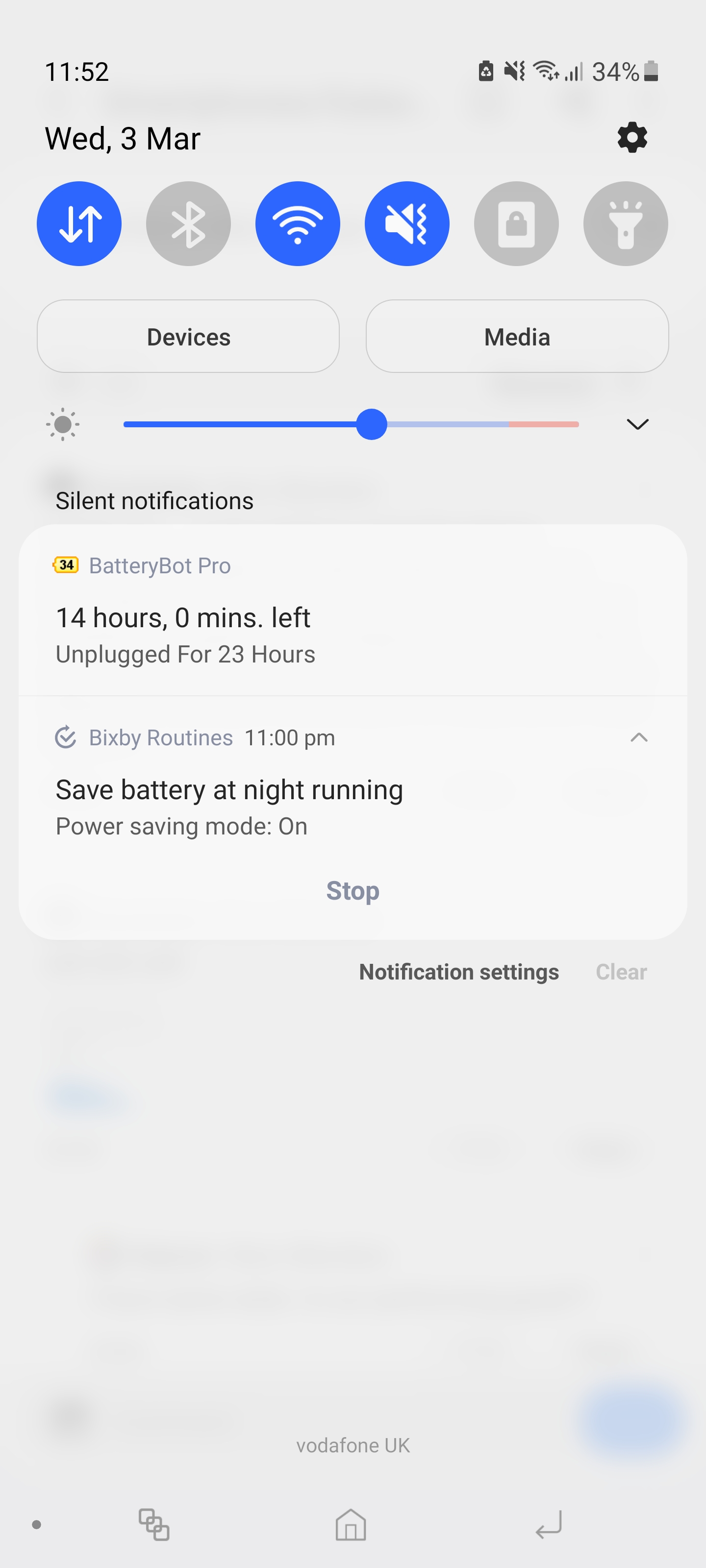The height and width of the screenshot is (1568, 706).
Task: Select the BatteryBot Pro notification icon
Action: [x=66, y=565]
